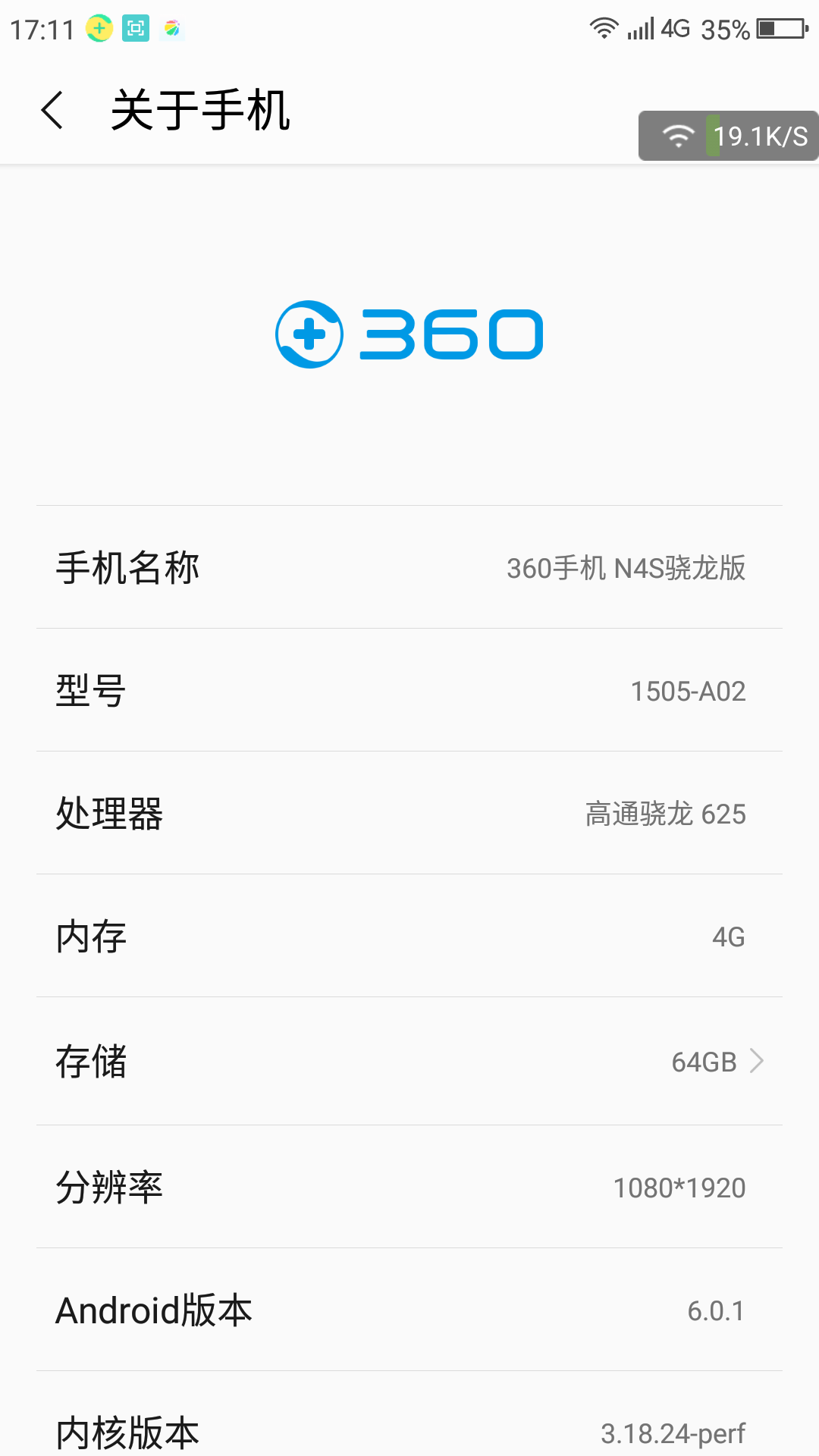Tap the chevron next to 64GB

[x=756, y=1062]
